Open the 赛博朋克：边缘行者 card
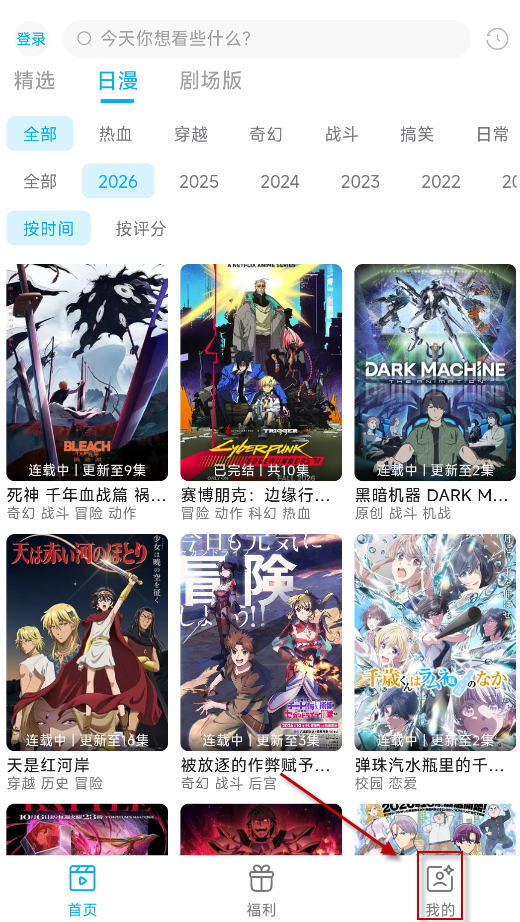The width and height of the screenshot is (520, 922). (x=261, y=393)
